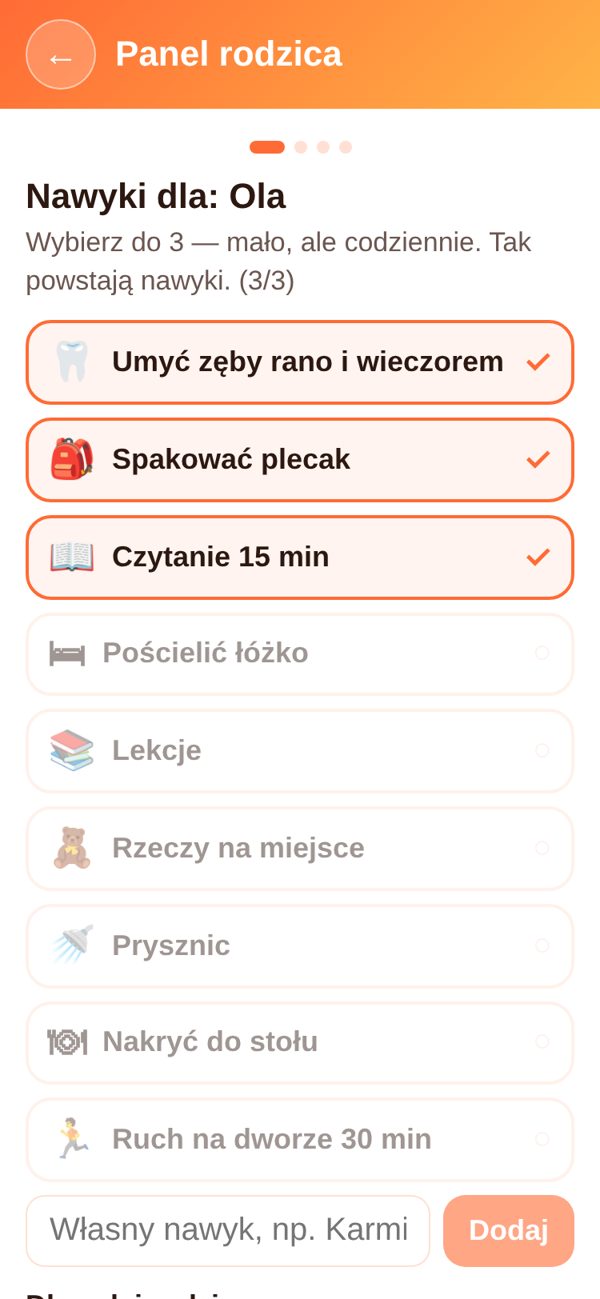This screenshot has width=600, height=1299.
Task: Select the Pościelić łóżko habit
Action: tap(300, 654)
